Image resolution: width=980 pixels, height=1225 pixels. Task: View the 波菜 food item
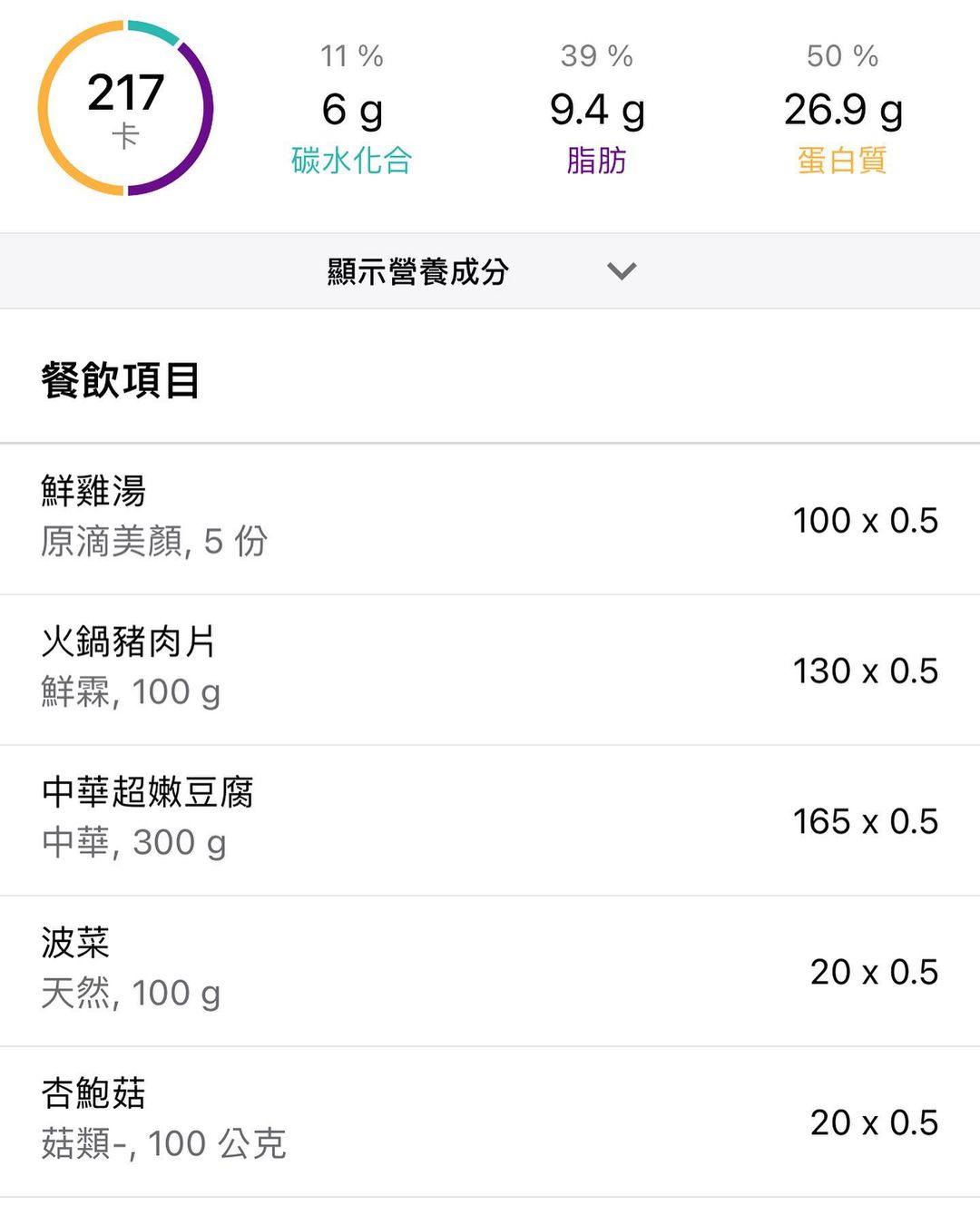click(488, 971)
